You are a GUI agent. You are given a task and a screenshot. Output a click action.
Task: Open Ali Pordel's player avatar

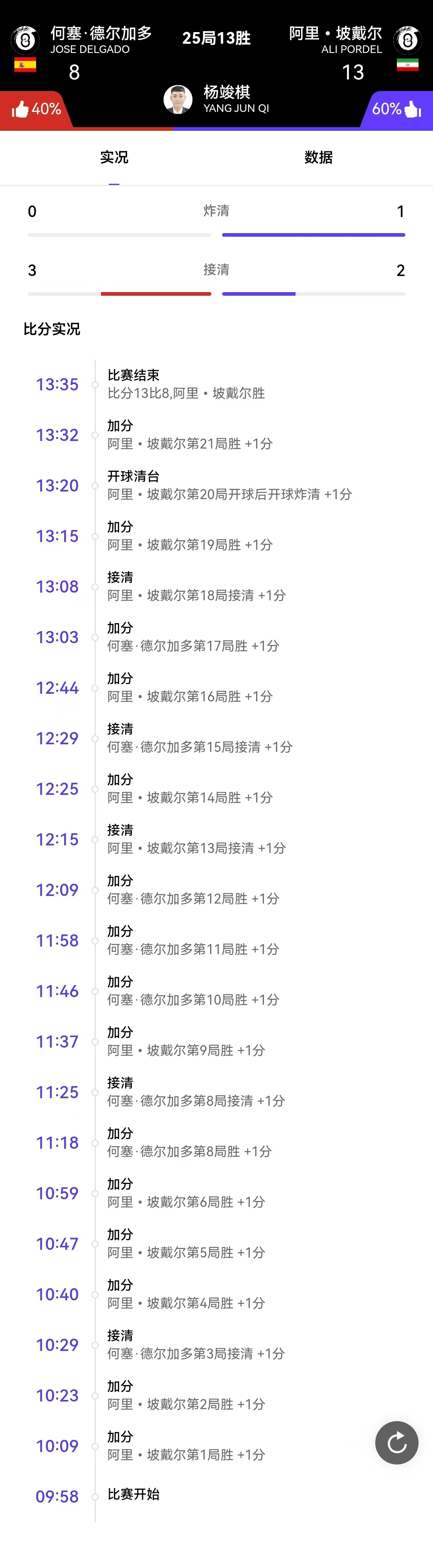407,41
